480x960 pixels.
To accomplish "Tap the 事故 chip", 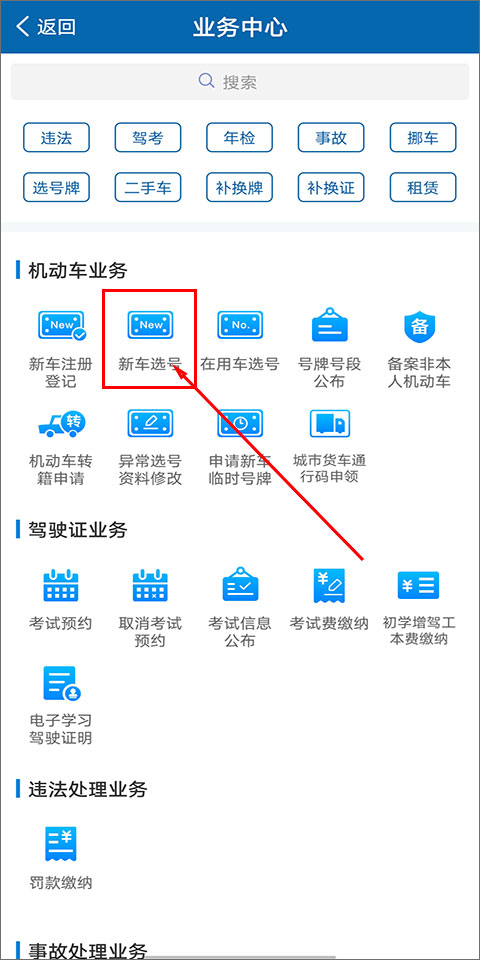I will [331, 138].
